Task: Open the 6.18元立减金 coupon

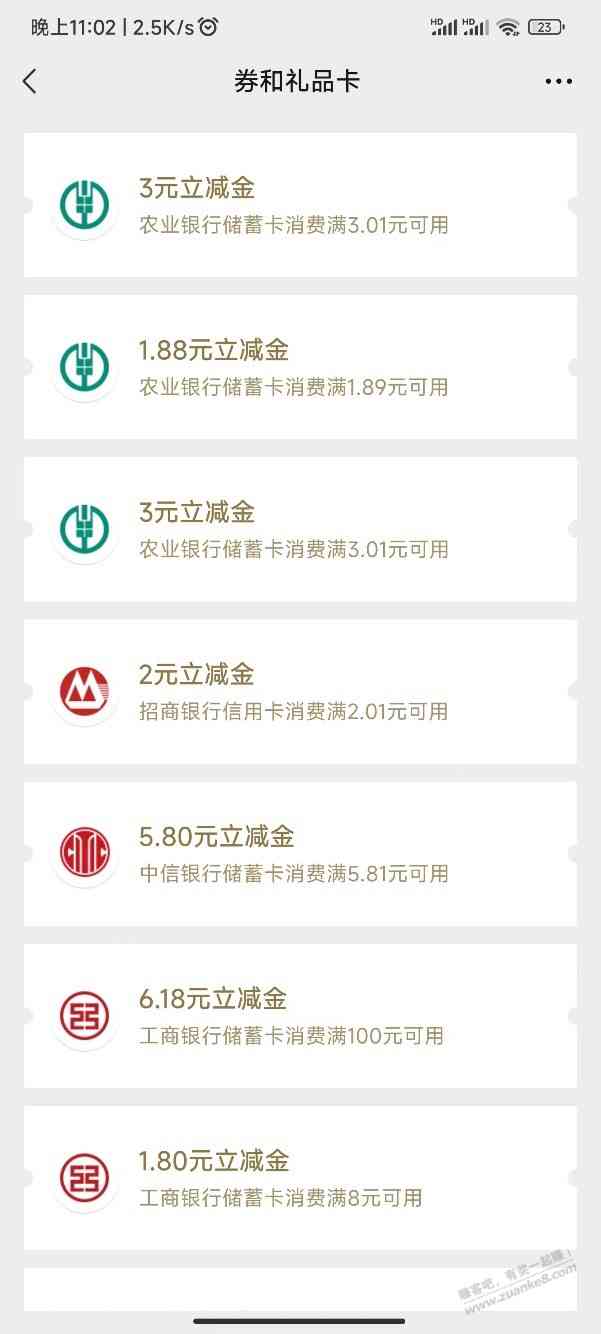Action: tap(300, 1015)
